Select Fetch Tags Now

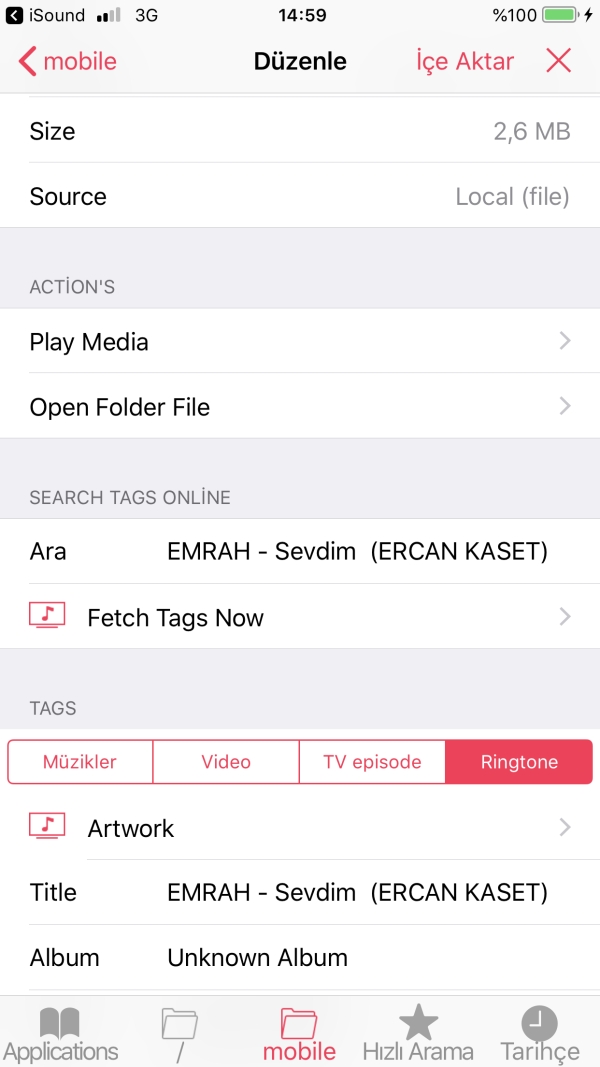[x=300, y=617]
